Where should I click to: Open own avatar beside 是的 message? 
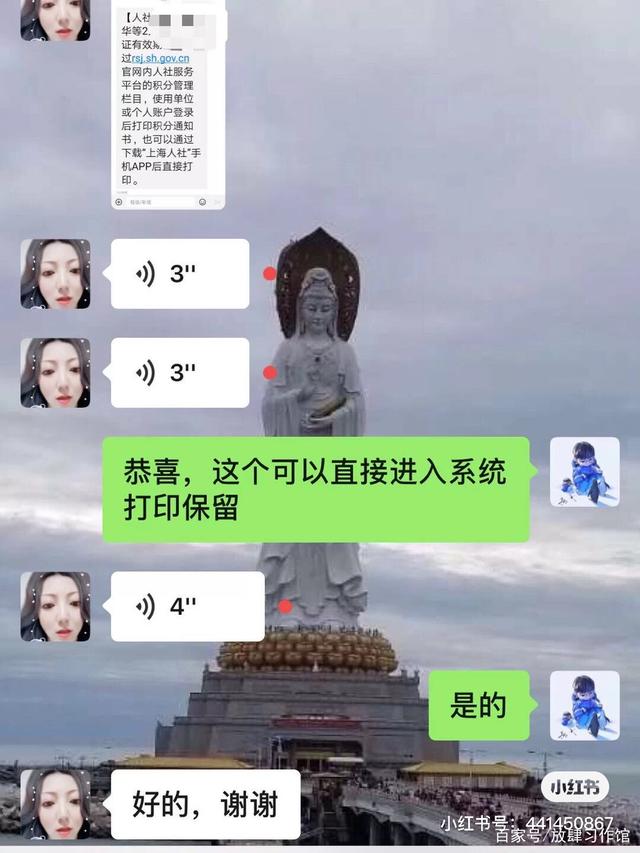point(584,705)
